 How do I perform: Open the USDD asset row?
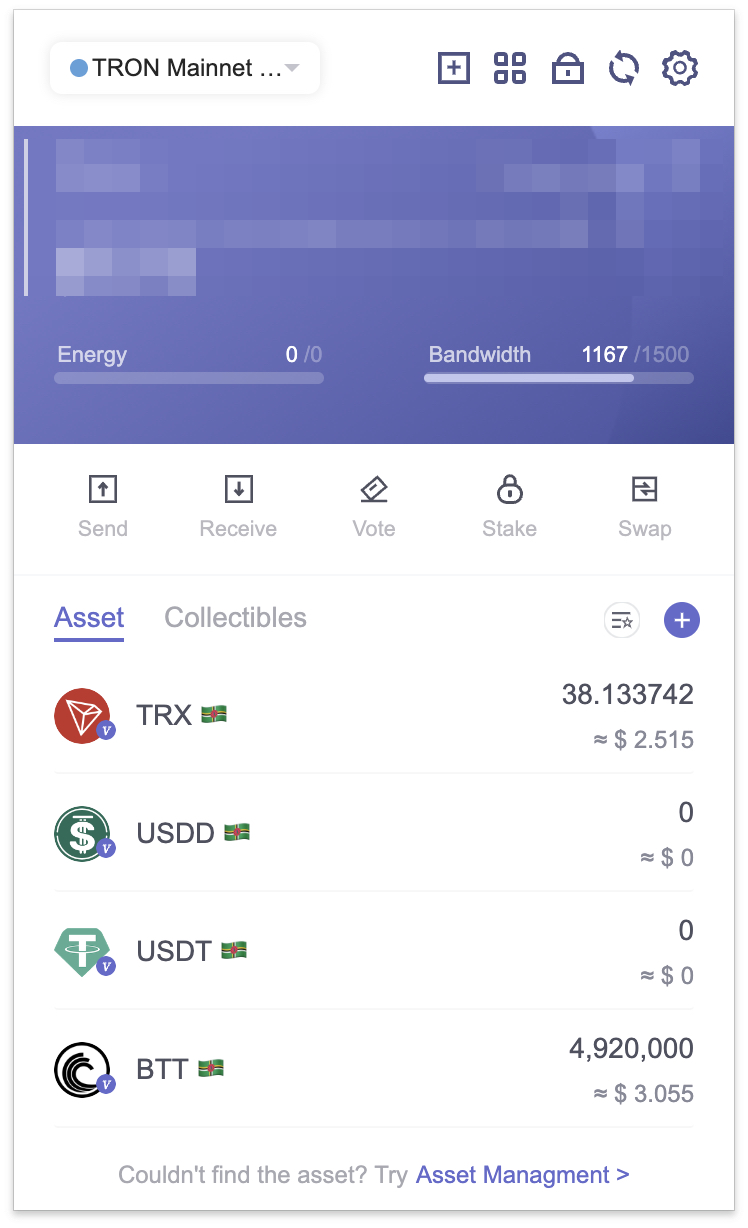tap(374, 833)
